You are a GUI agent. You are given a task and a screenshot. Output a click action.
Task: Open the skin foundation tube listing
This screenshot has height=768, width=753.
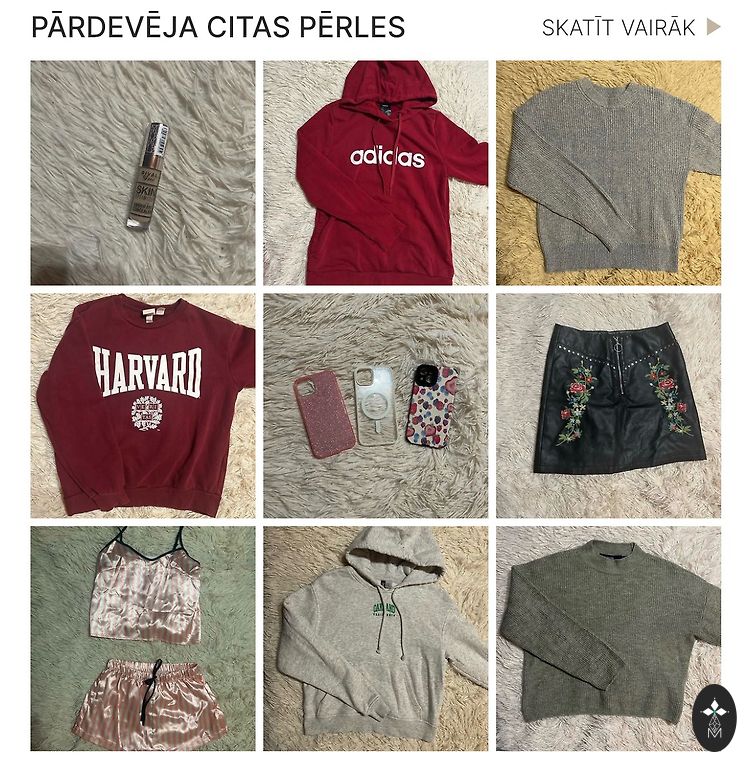coord(143,173)
